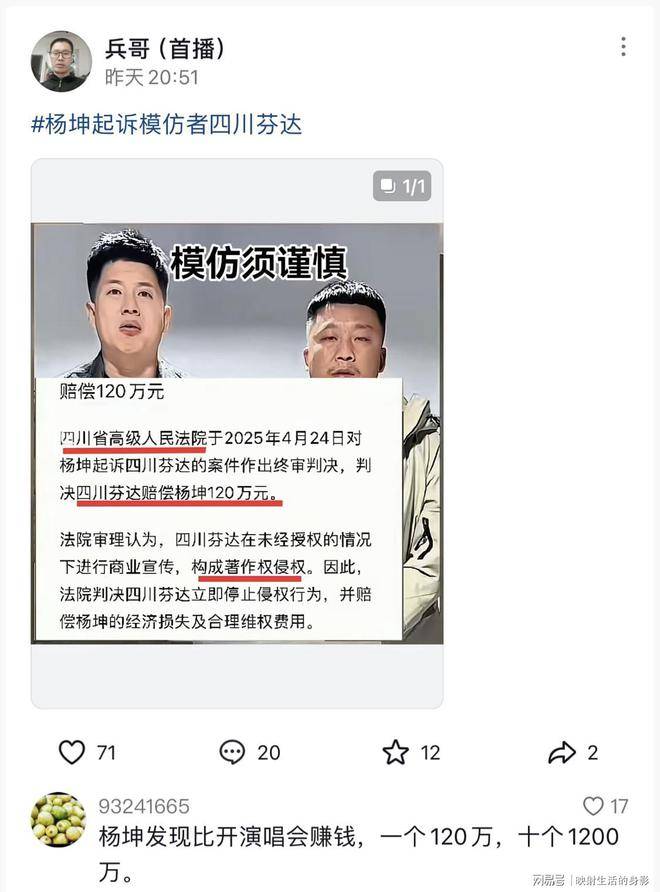This screenshot has width=660, height=892.
Task: Open comments on the post
Action: coord(233,752)
